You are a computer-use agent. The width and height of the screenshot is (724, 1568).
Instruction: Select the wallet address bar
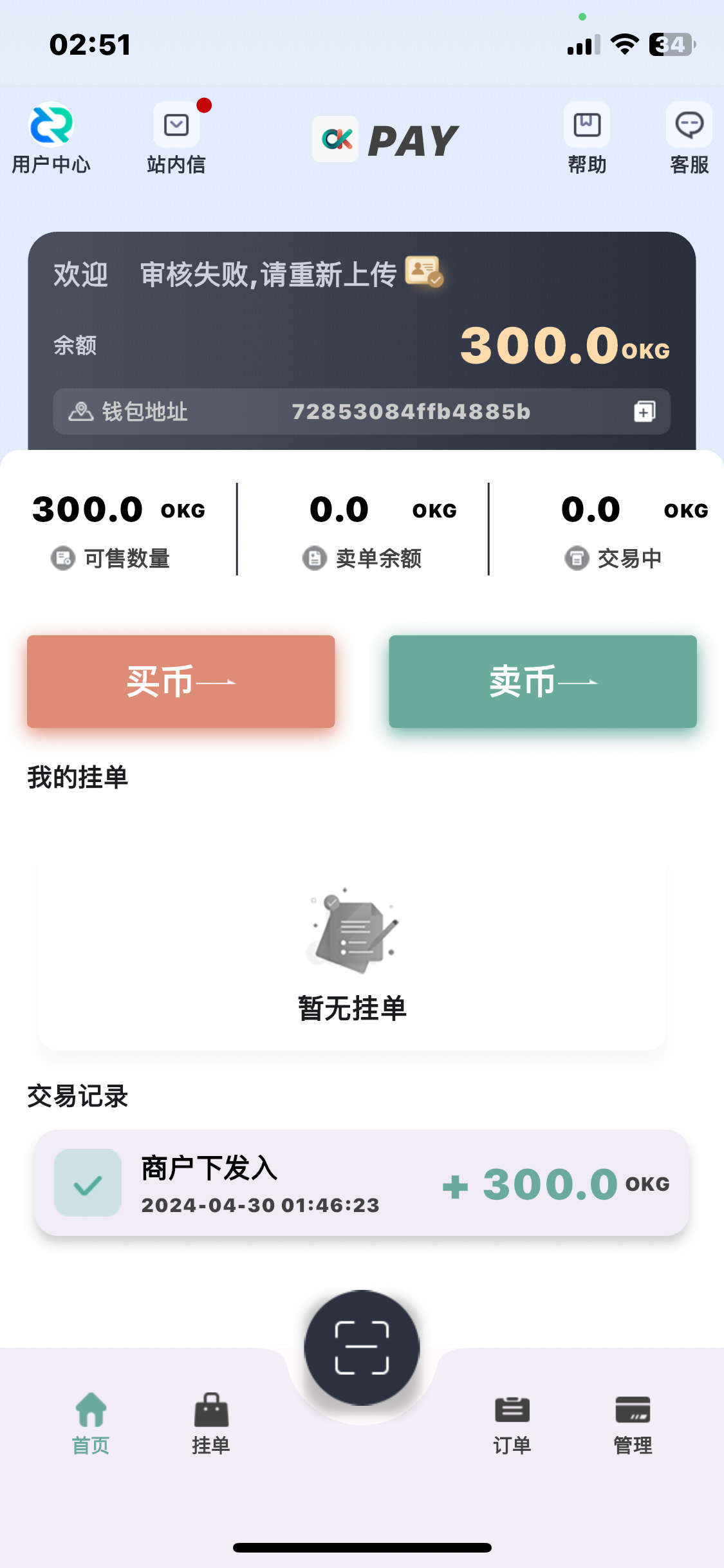pyautogui.click(x=362, y=411)
